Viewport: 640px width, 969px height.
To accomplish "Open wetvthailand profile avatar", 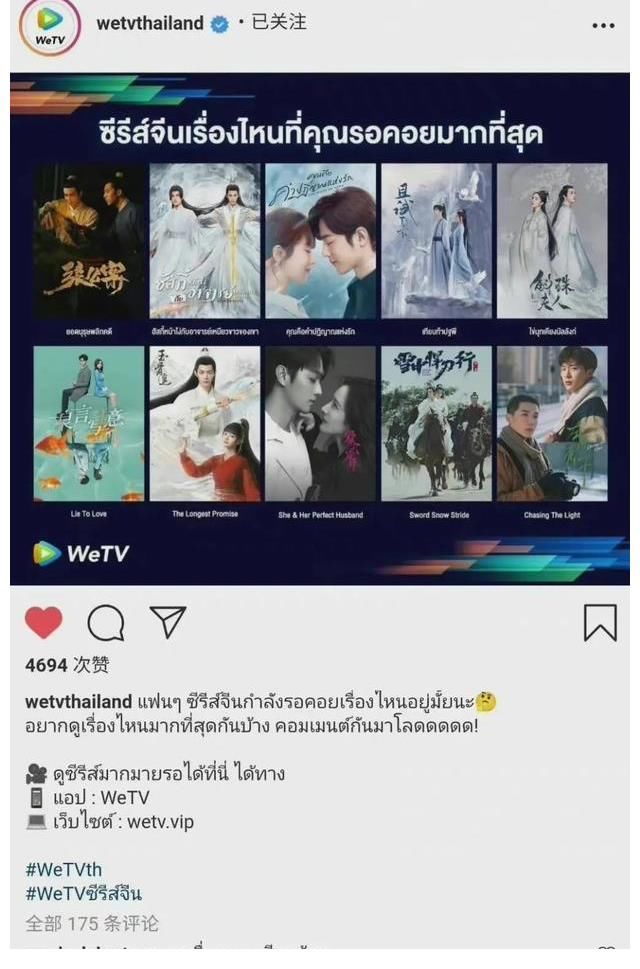I will [47, 26].
